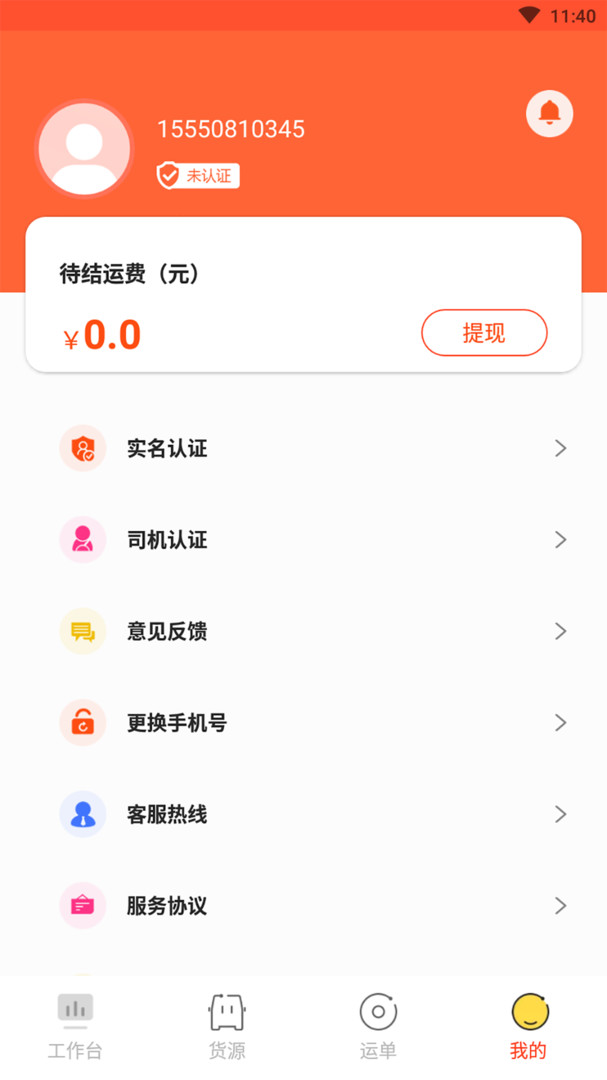Open 客服热线 customer hotline
This screenshot has height=1080, width=607.
303,815
